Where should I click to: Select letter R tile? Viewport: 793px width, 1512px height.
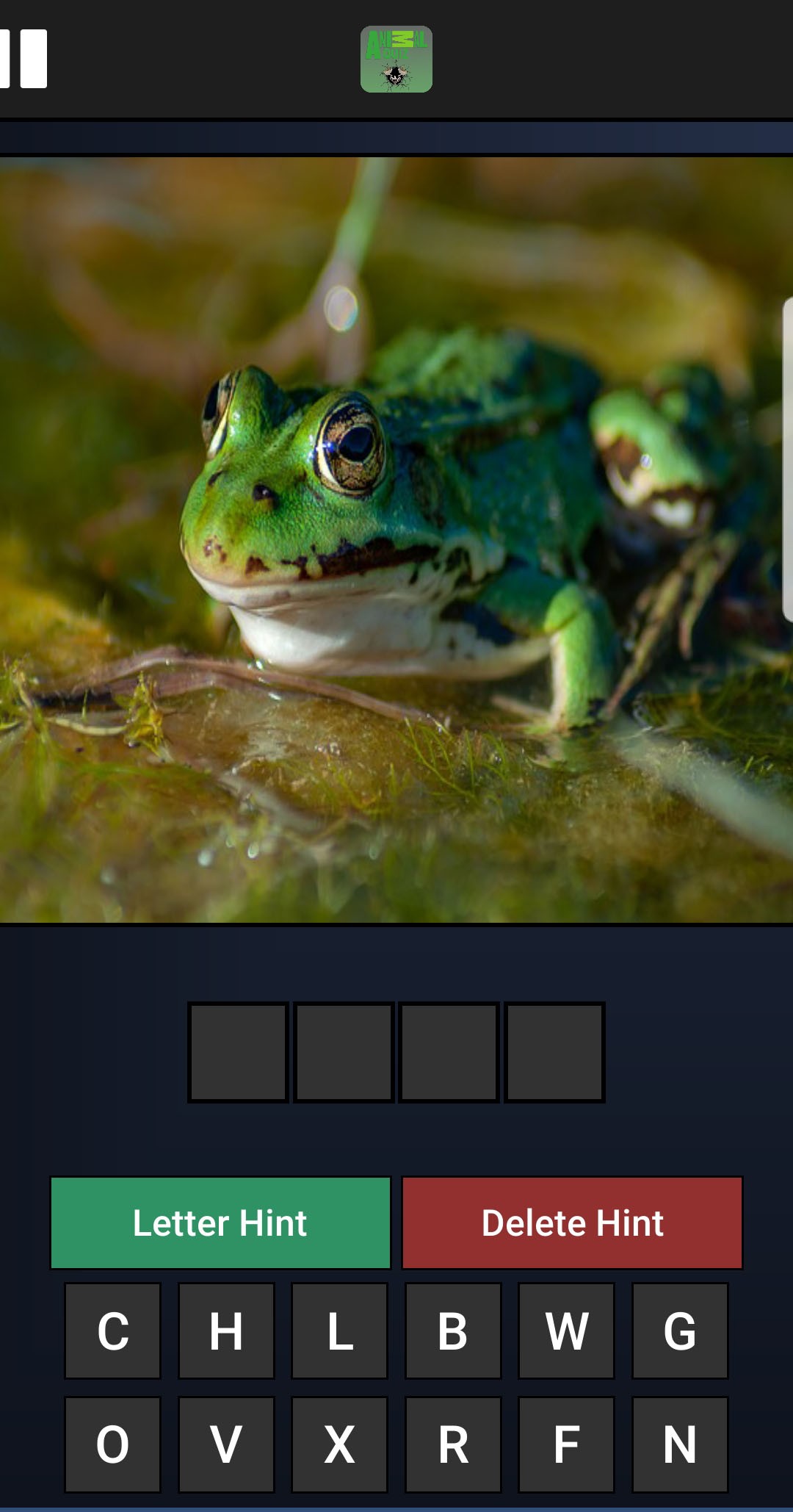pos(453,1444)
